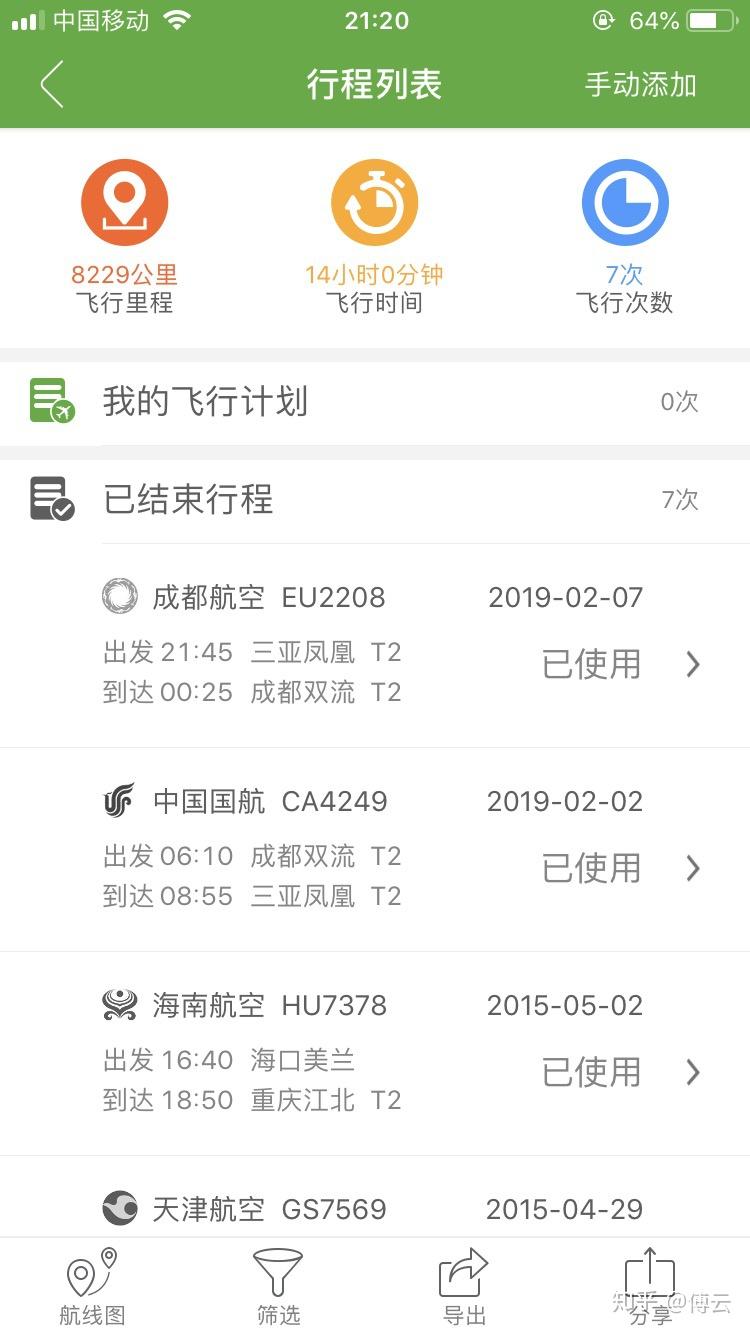Tap the orange flight time stopwatch icon
The height and width of the screenshot is (1334, 750).
(374, 200)
